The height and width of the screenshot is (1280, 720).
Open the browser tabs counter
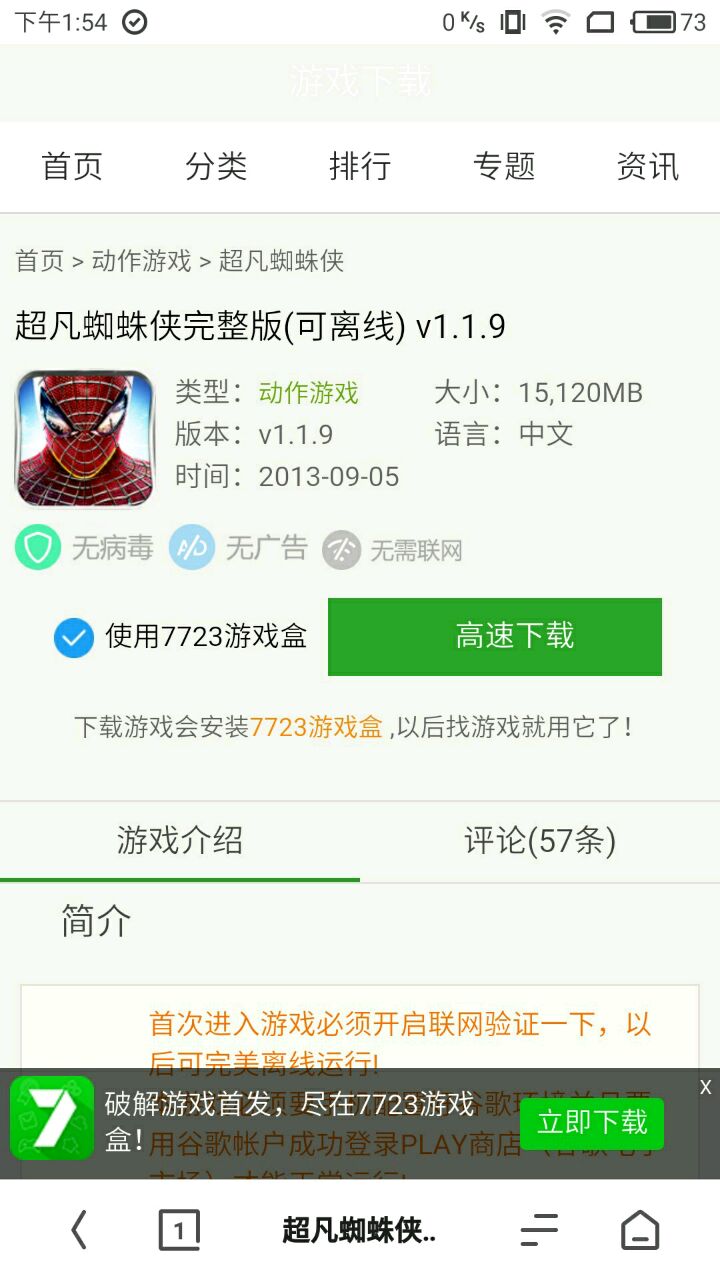(x=179, y=1230)
